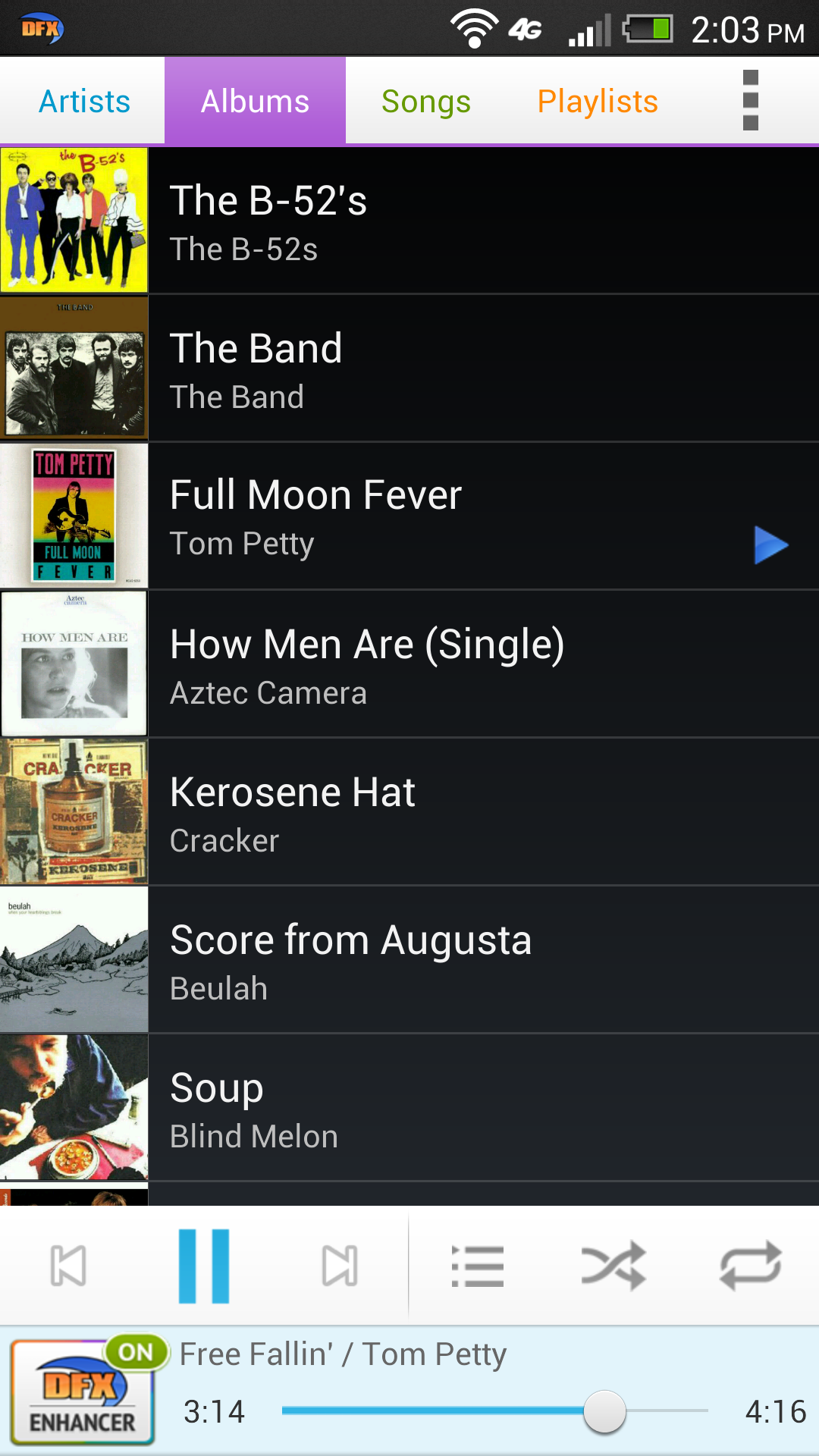The height and width of the screenshot is (1456, 819).
Task: Skip to the next track
Action: coord(340,1266)
